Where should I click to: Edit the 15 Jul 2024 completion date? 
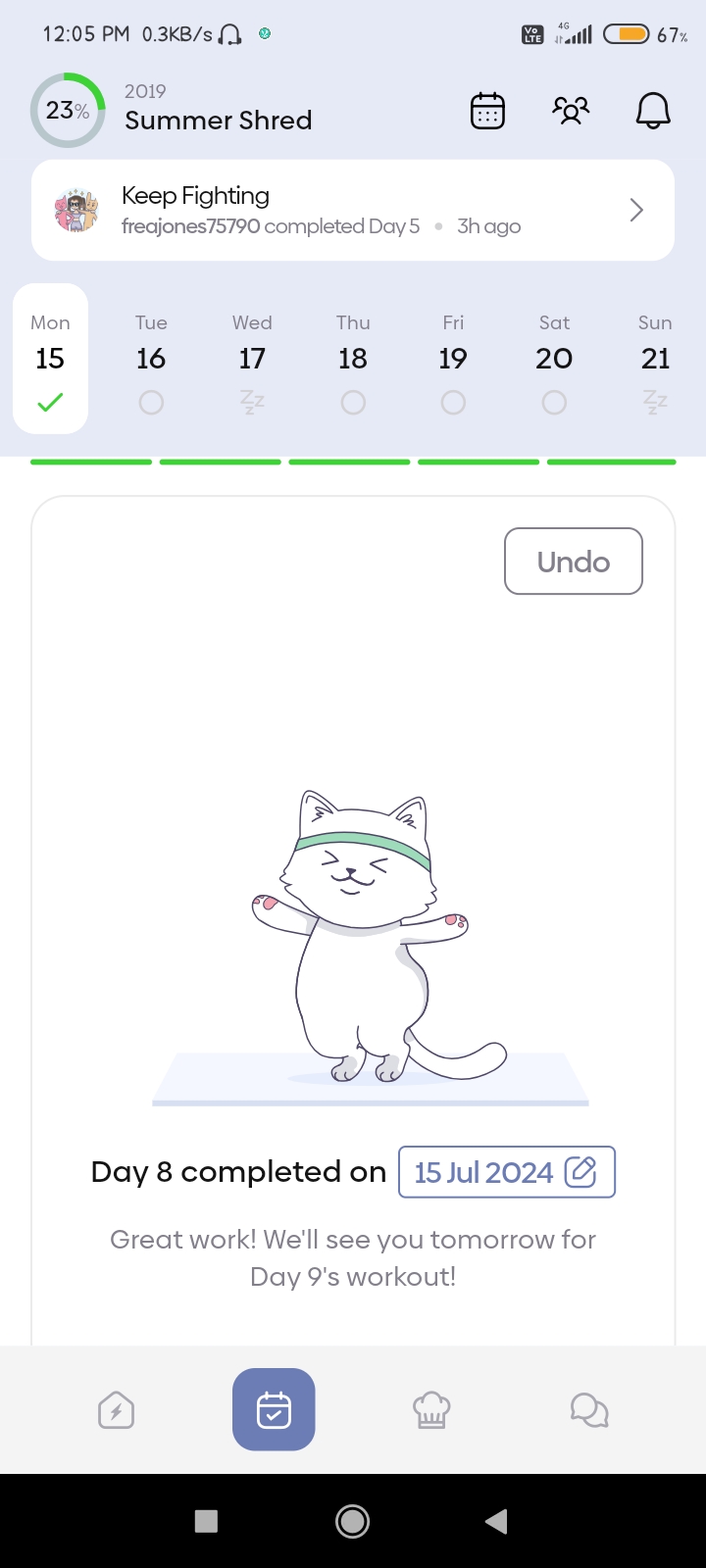click(506, 1172)
